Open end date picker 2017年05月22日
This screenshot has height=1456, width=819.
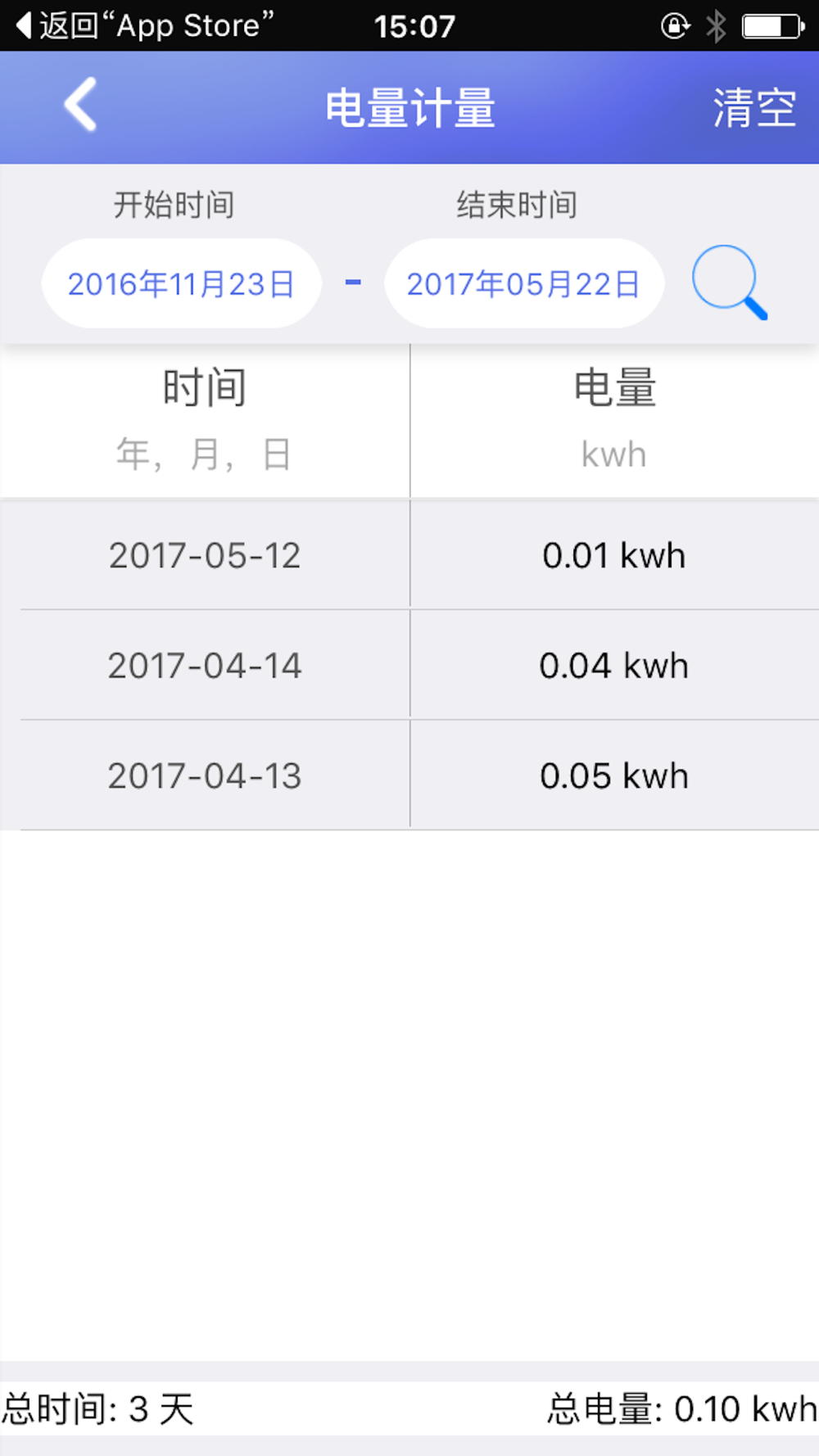523,284
